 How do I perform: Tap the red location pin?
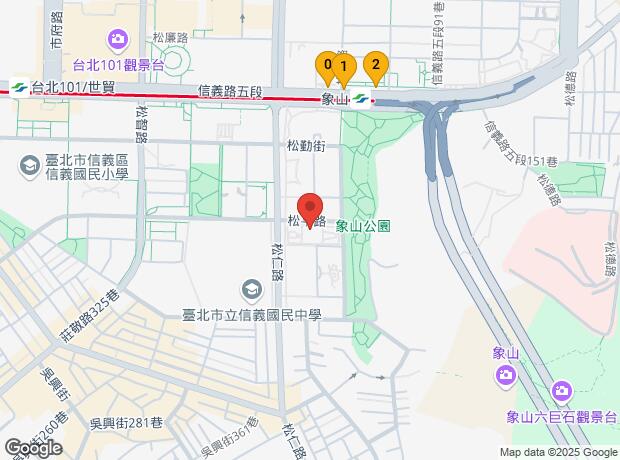click(x=310, y=208)
